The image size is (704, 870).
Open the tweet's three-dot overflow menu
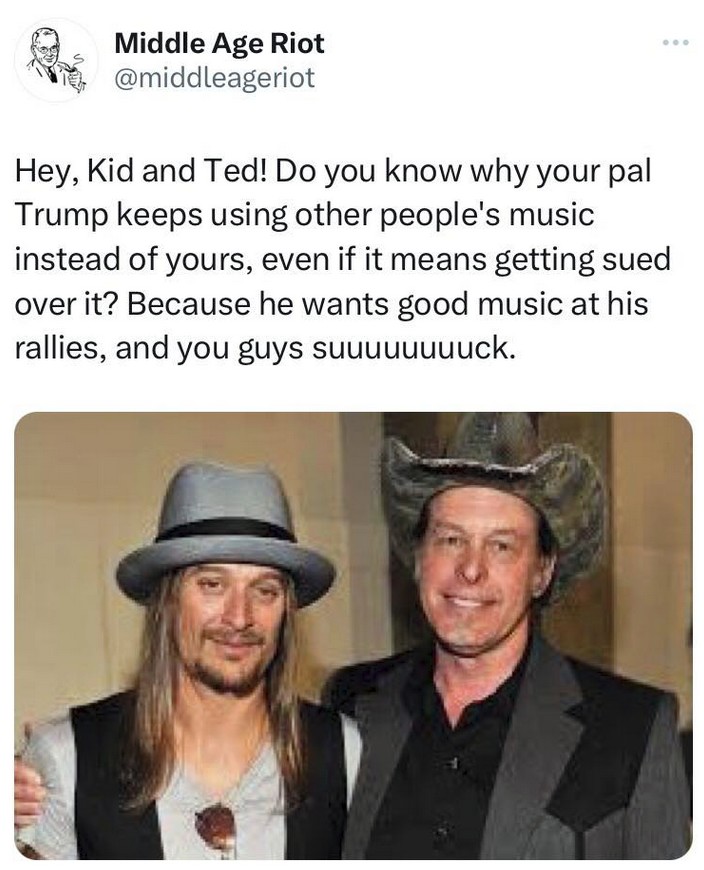(676, 43)
